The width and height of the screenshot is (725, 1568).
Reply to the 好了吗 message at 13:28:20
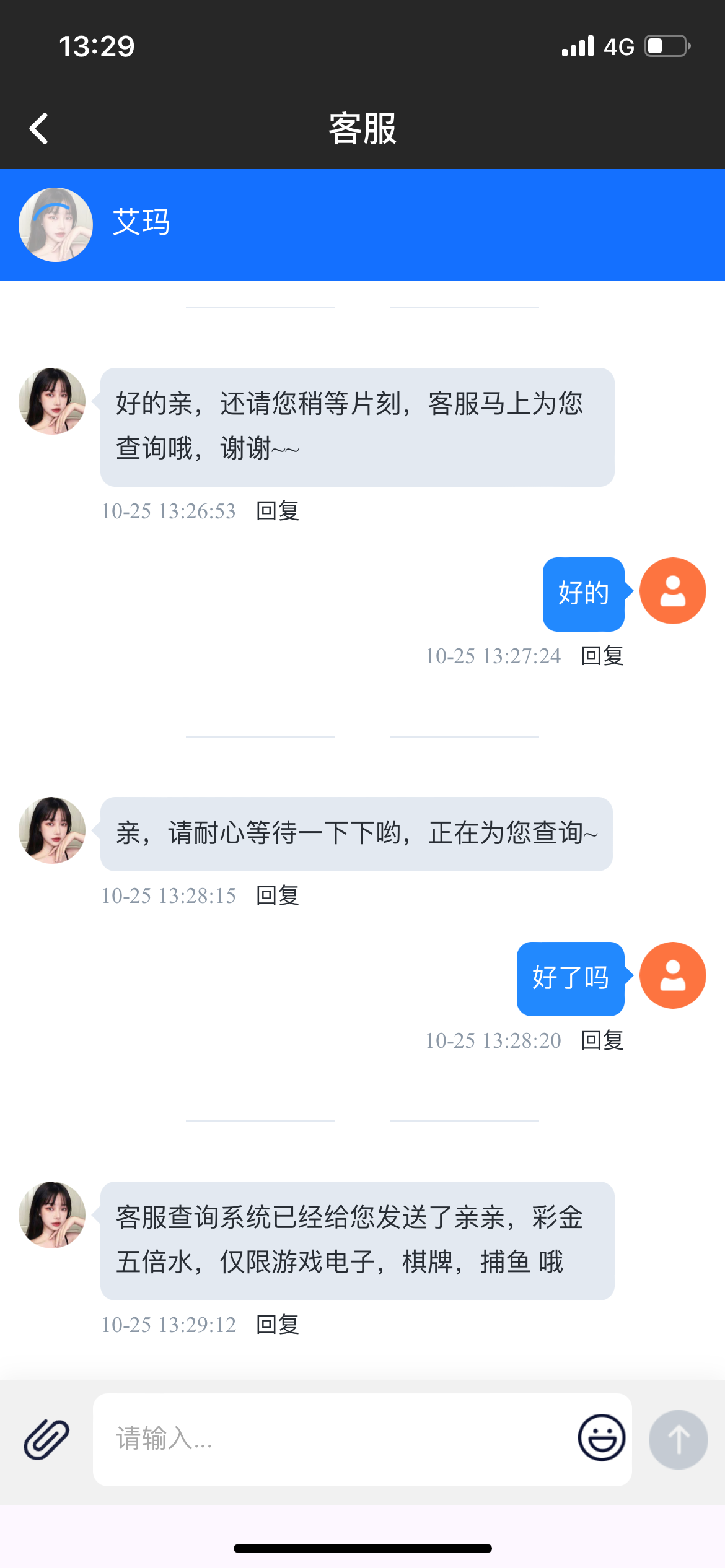coord(602,1041)
